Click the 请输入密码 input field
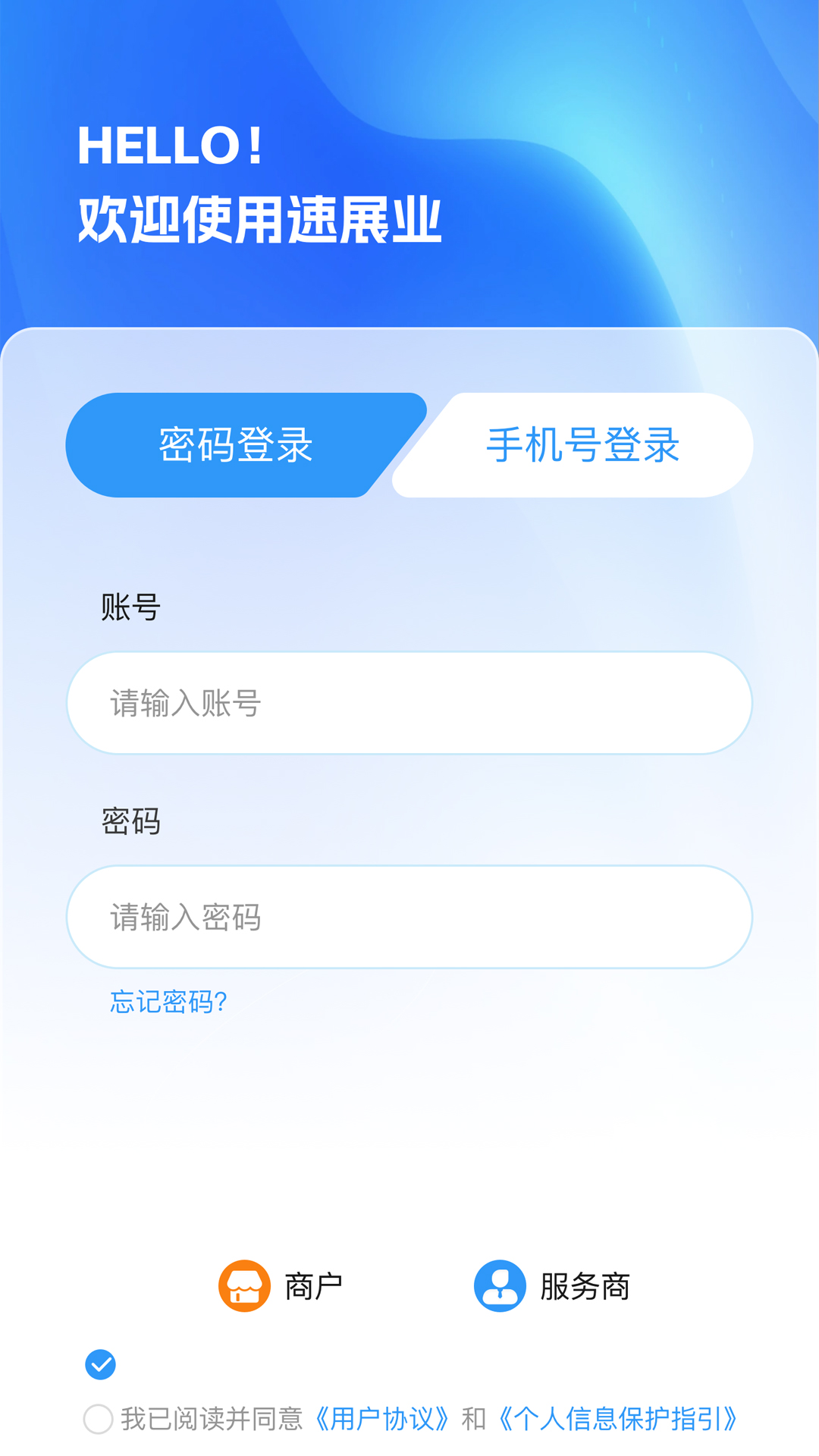Image resolution: width=819 pixels, height=1456 pixels. coord(409,917)
